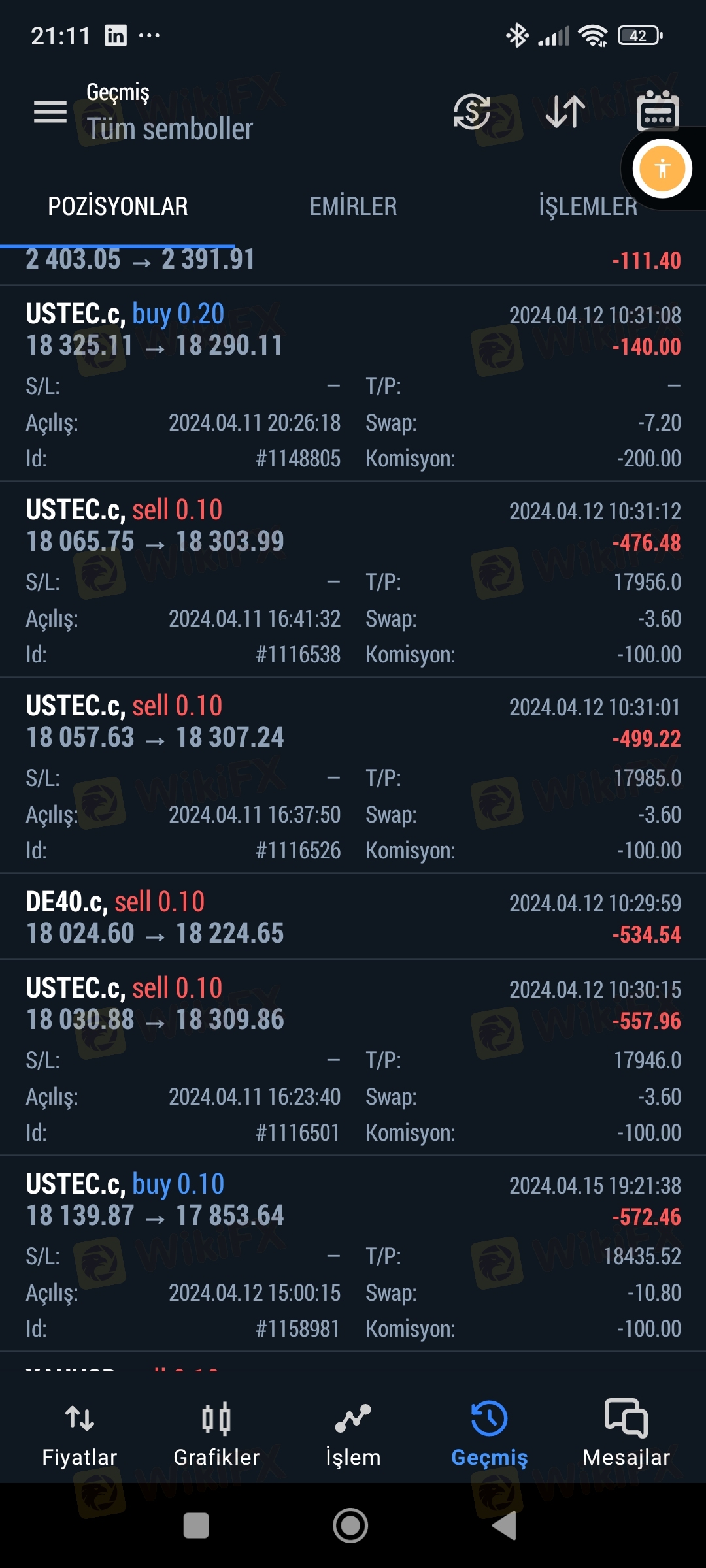Open the calendar date range picker
706x1568 pixels.
pos(658,112)
